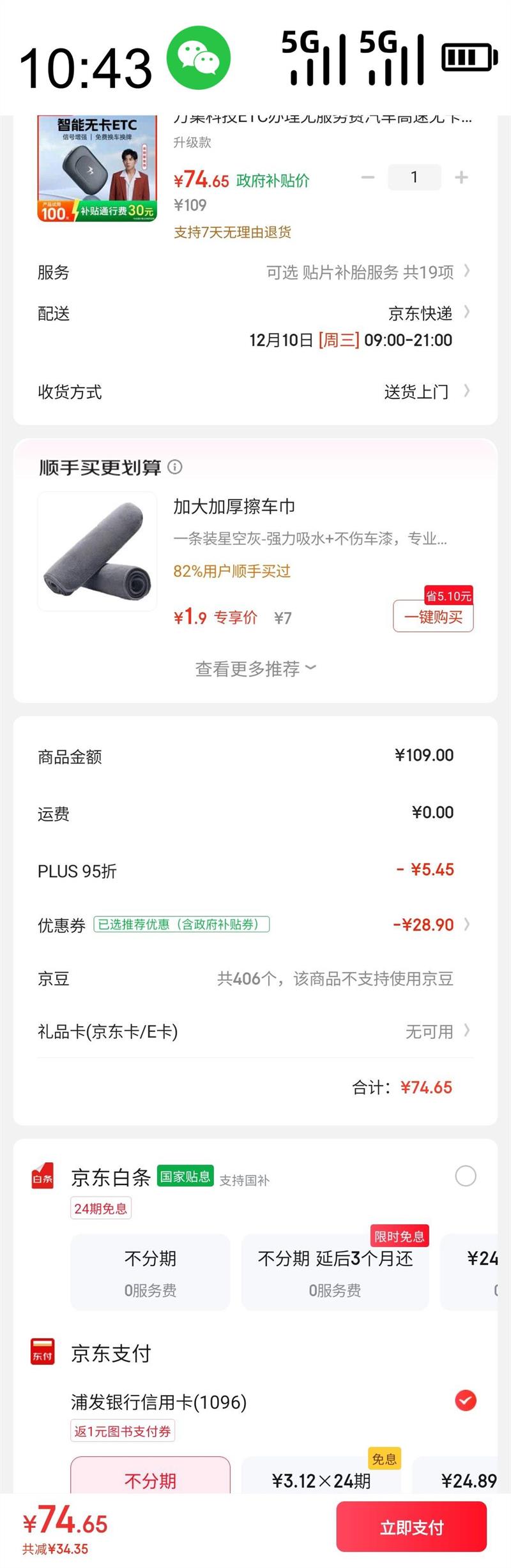Tap 一键购买 for the car towel
The image size is (511, 1568).
433,616
